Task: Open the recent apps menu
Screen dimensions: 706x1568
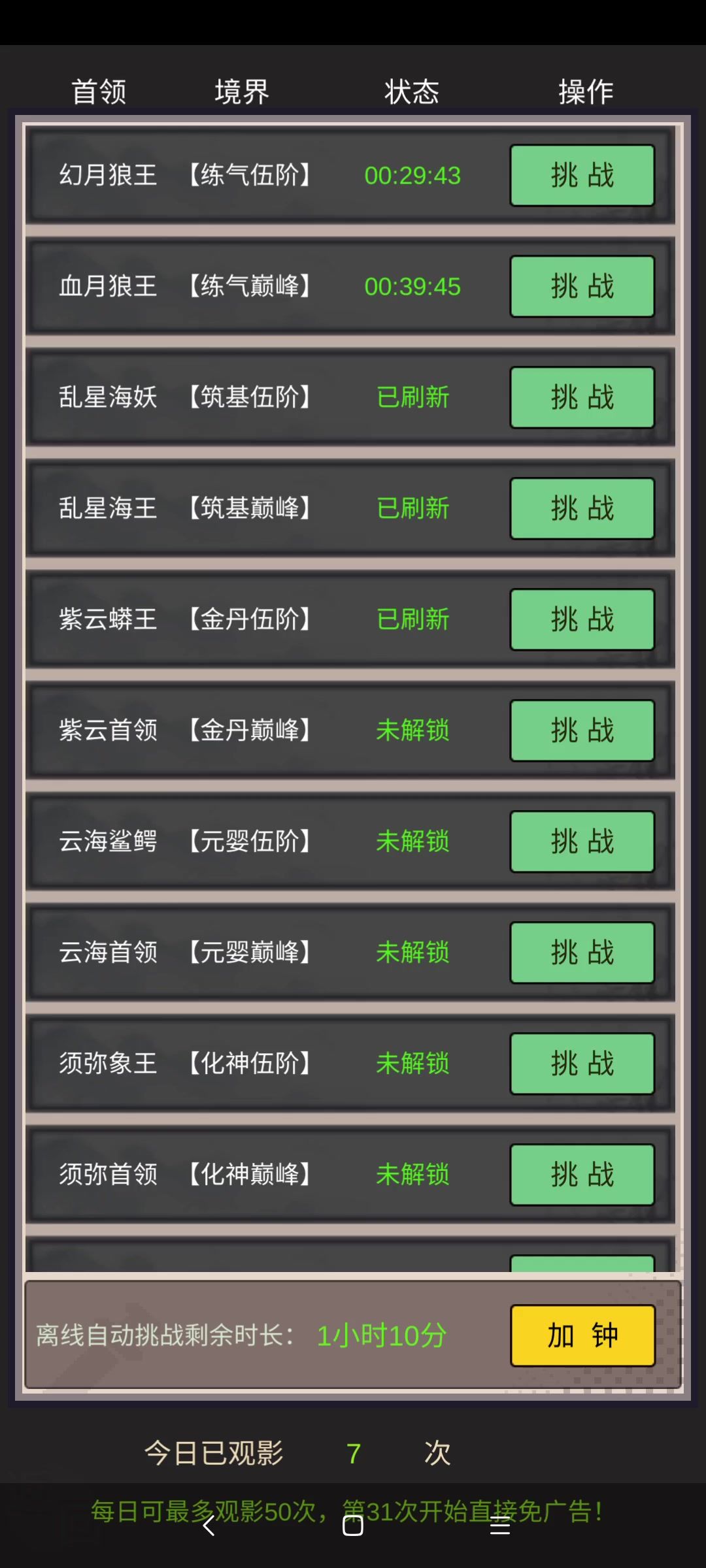Action: pyautogui.click(x=500, y=1526)
